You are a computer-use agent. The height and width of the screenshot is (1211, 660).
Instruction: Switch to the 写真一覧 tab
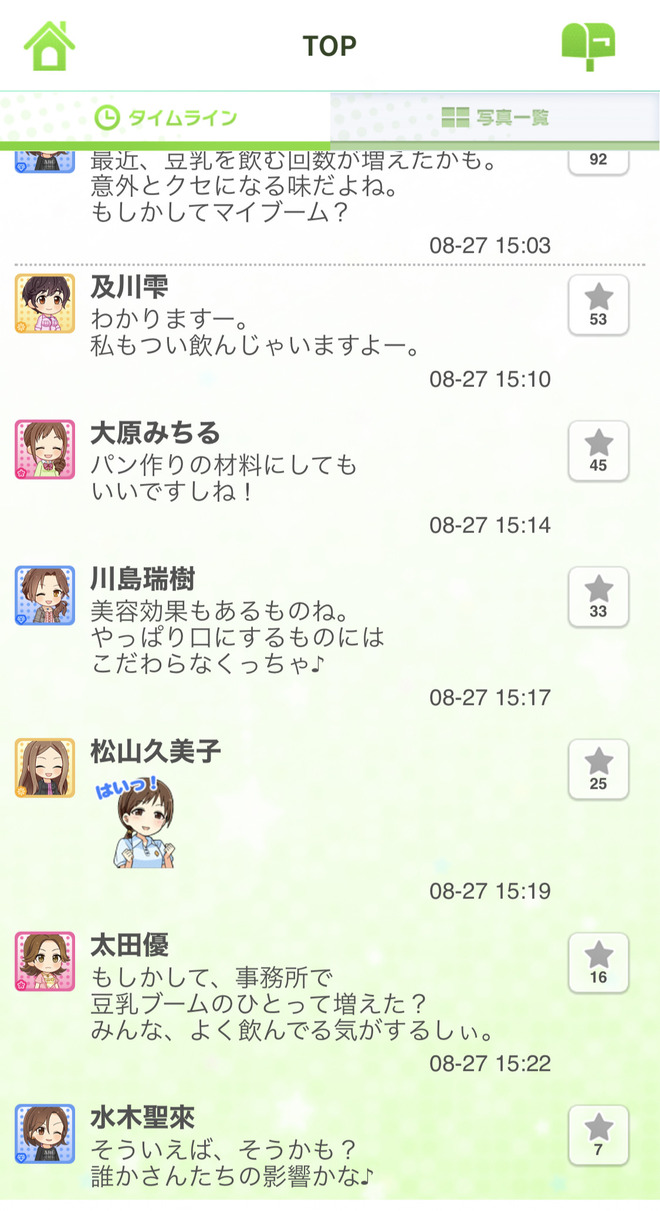pos(495,118)
